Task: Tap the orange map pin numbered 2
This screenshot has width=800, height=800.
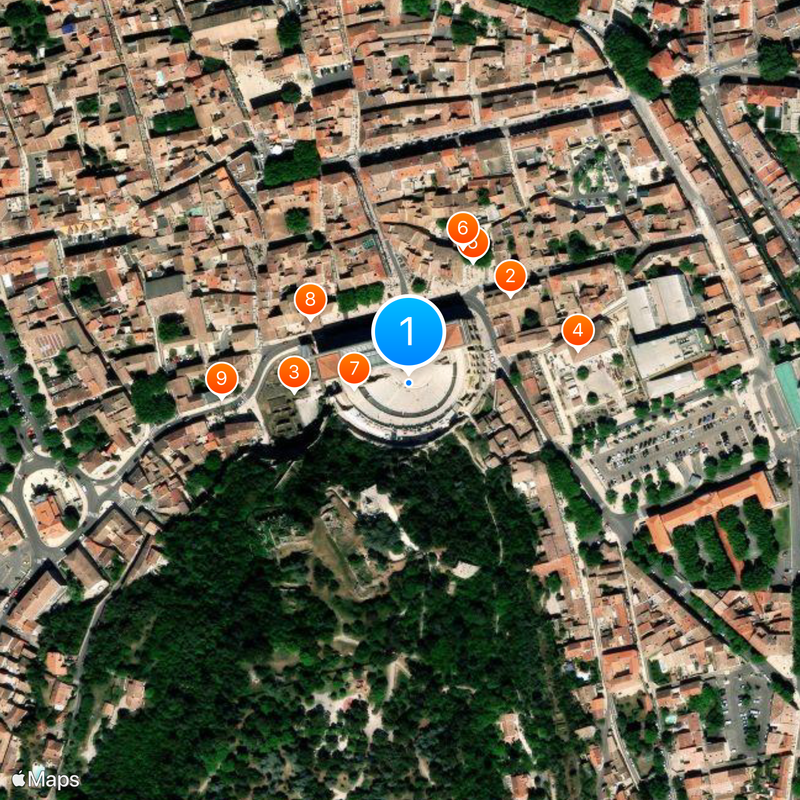Action: click(x=510, y=276)
